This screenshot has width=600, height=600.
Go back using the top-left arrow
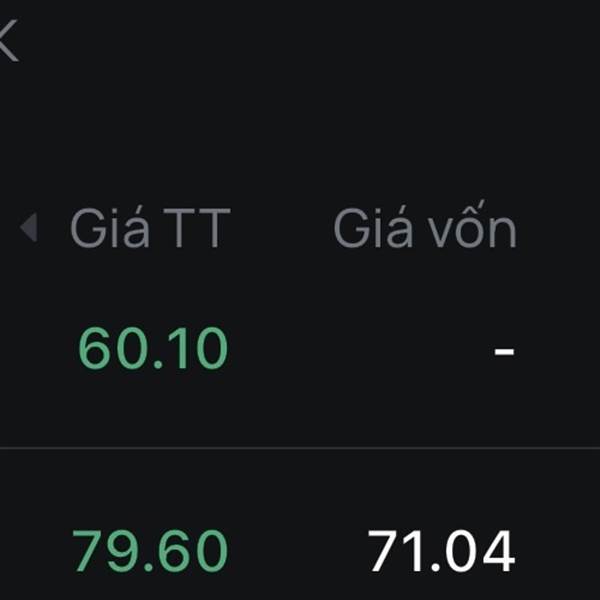(8, 41)
